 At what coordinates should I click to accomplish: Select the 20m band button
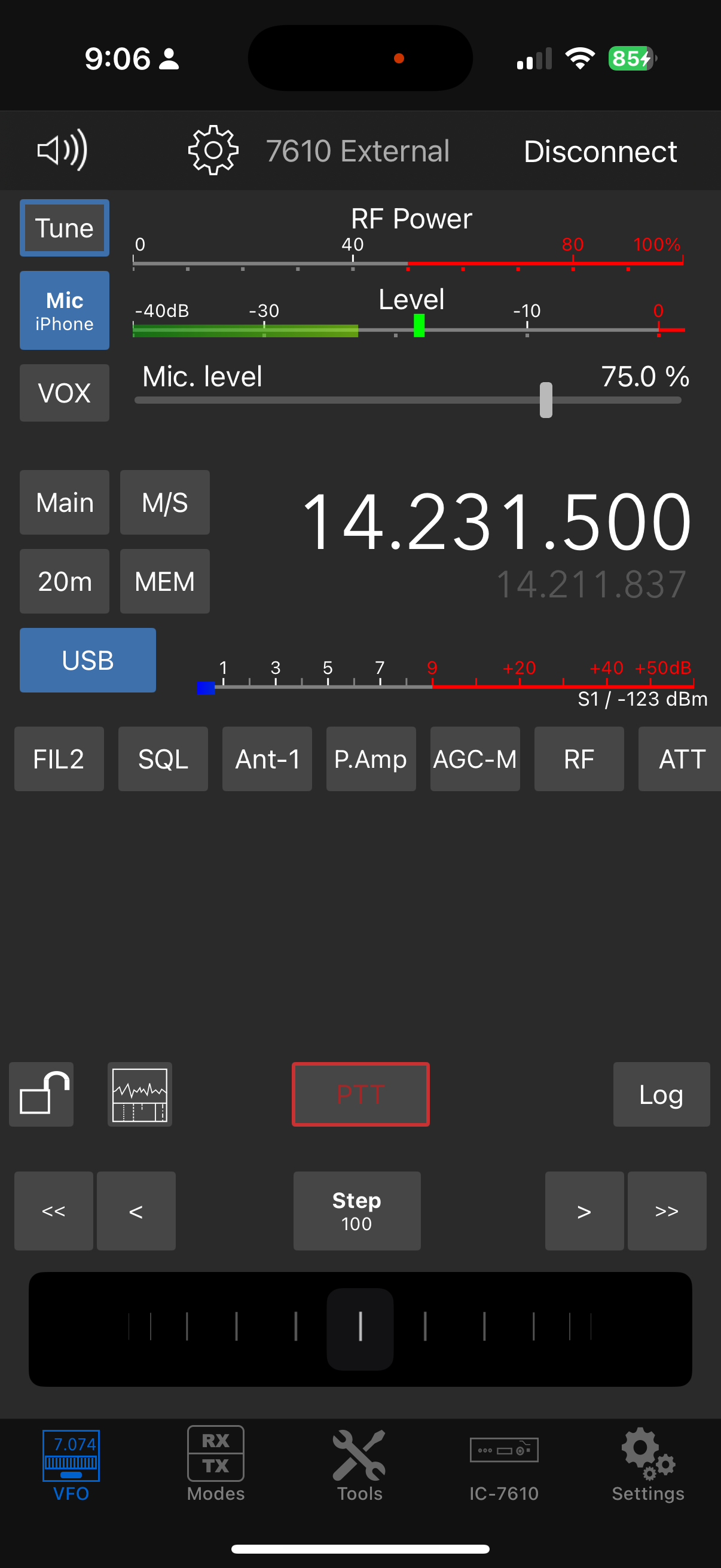[x=65, y=581]
